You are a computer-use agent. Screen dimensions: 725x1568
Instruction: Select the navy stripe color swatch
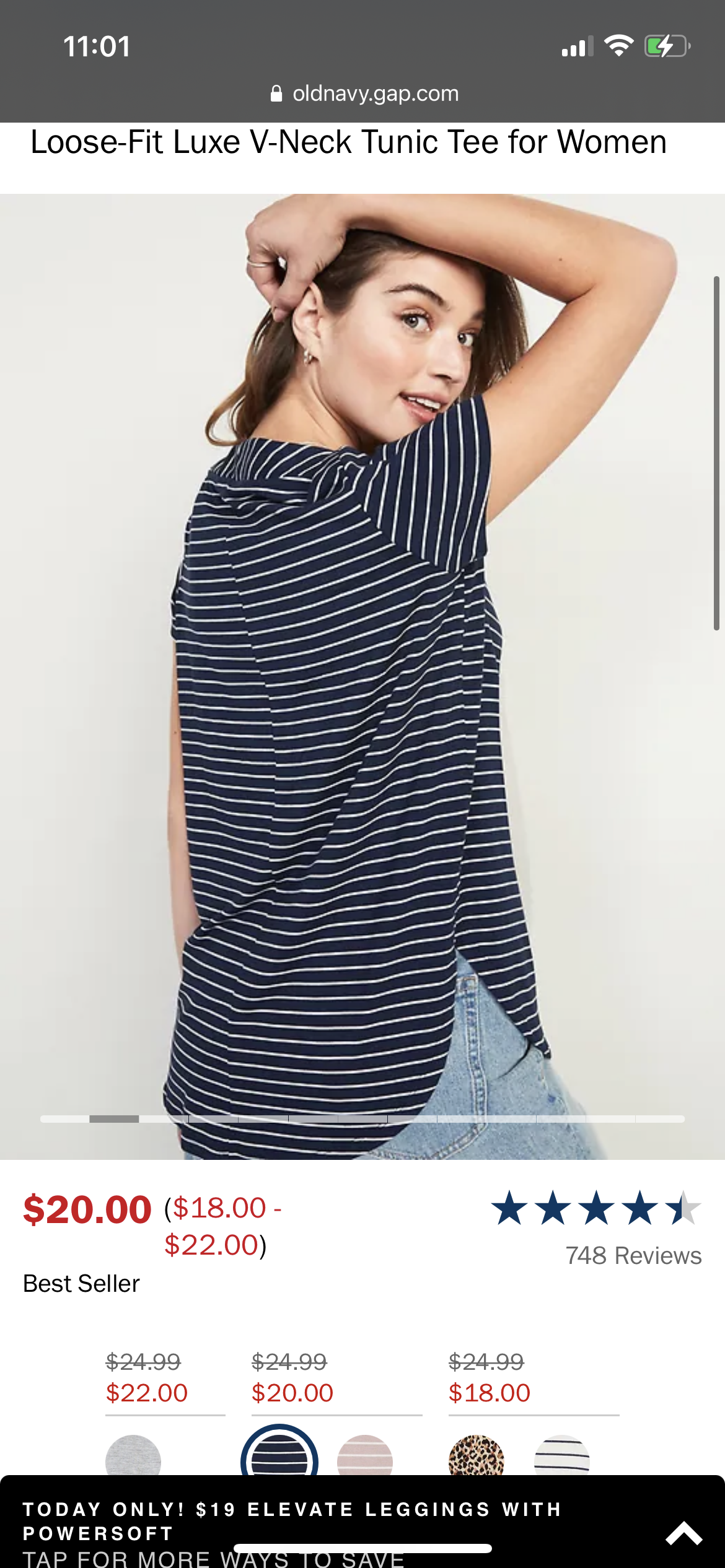pos(279,1452)
